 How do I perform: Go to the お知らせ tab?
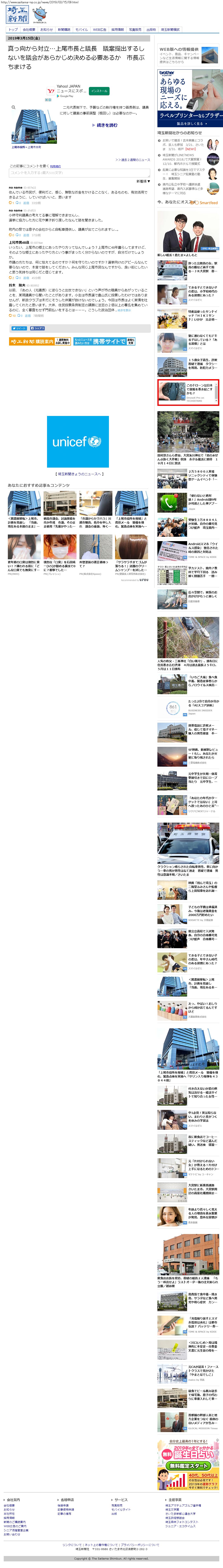coord(46,29)
